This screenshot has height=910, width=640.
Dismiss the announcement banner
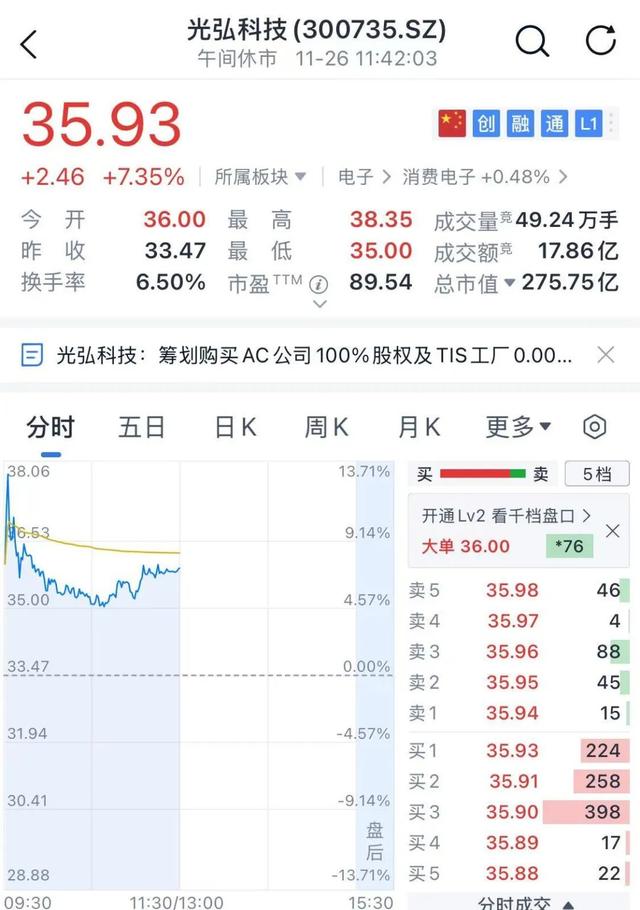click(605, 354)
